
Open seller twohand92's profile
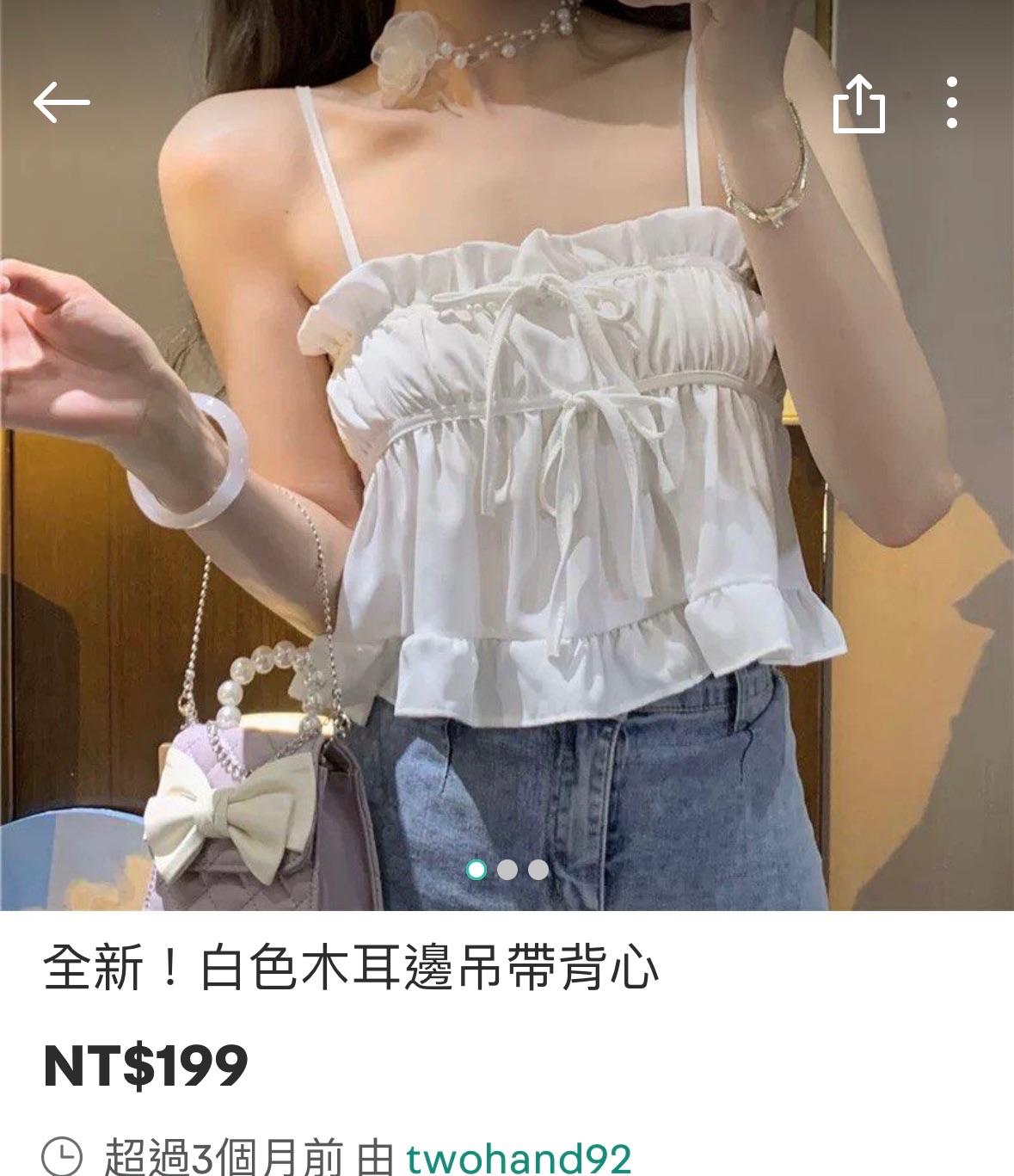tap(519, 1158)
